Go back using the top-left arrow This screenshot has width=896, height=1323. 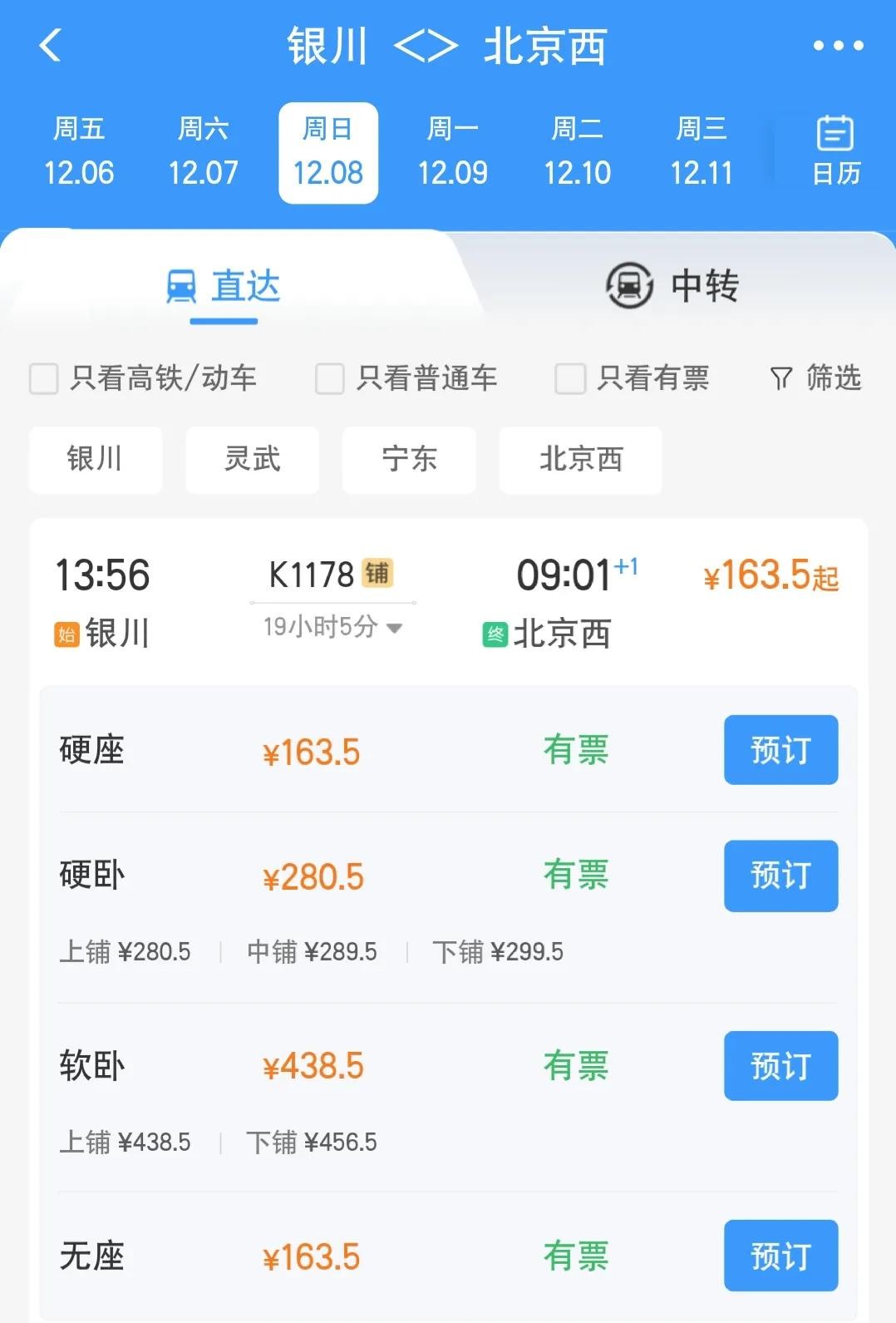pyautogui.click(x=50, y=46)
